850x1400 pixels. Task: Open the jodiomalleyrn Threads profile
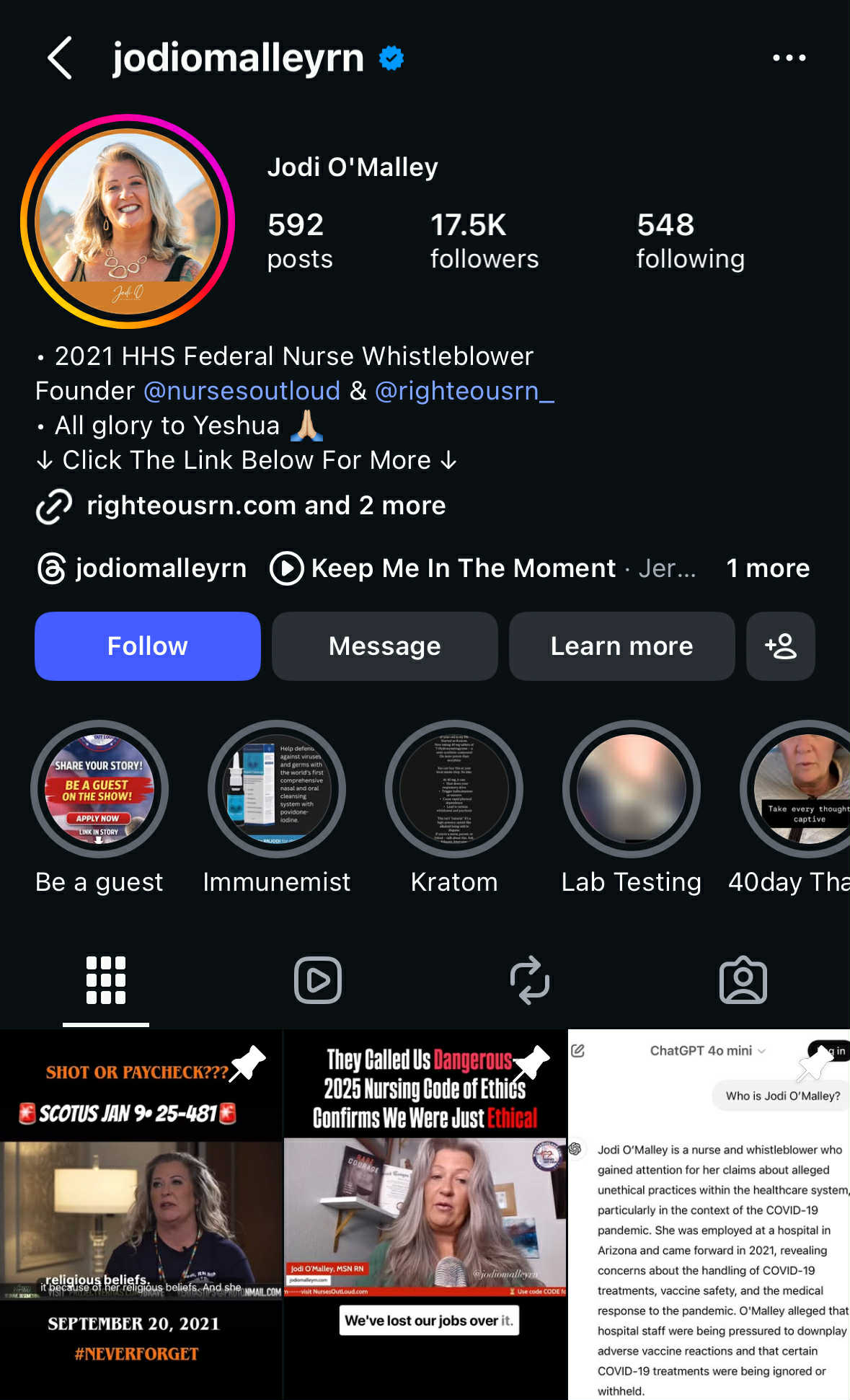point(143,568)
